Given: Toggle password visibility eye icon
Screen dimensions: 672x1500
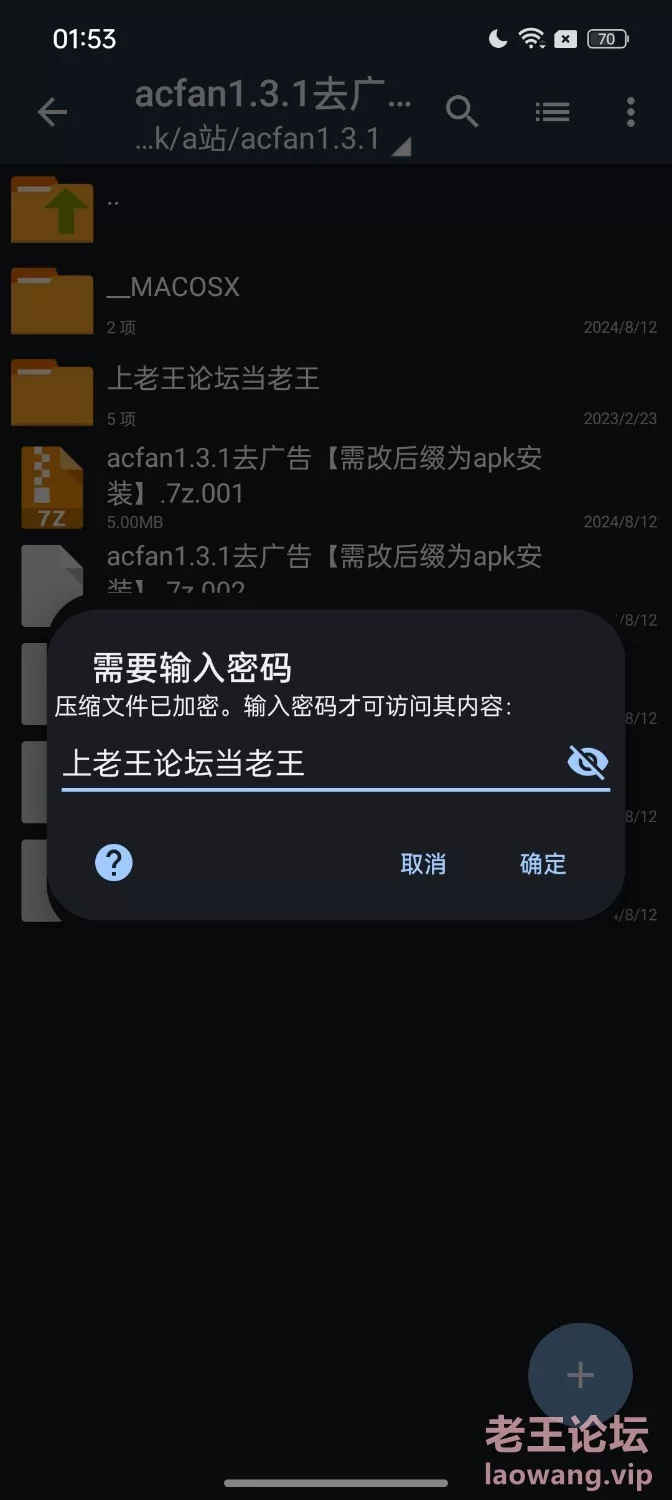Looking at the screenshot, I should pyautogui.click(x=587, y=763).
